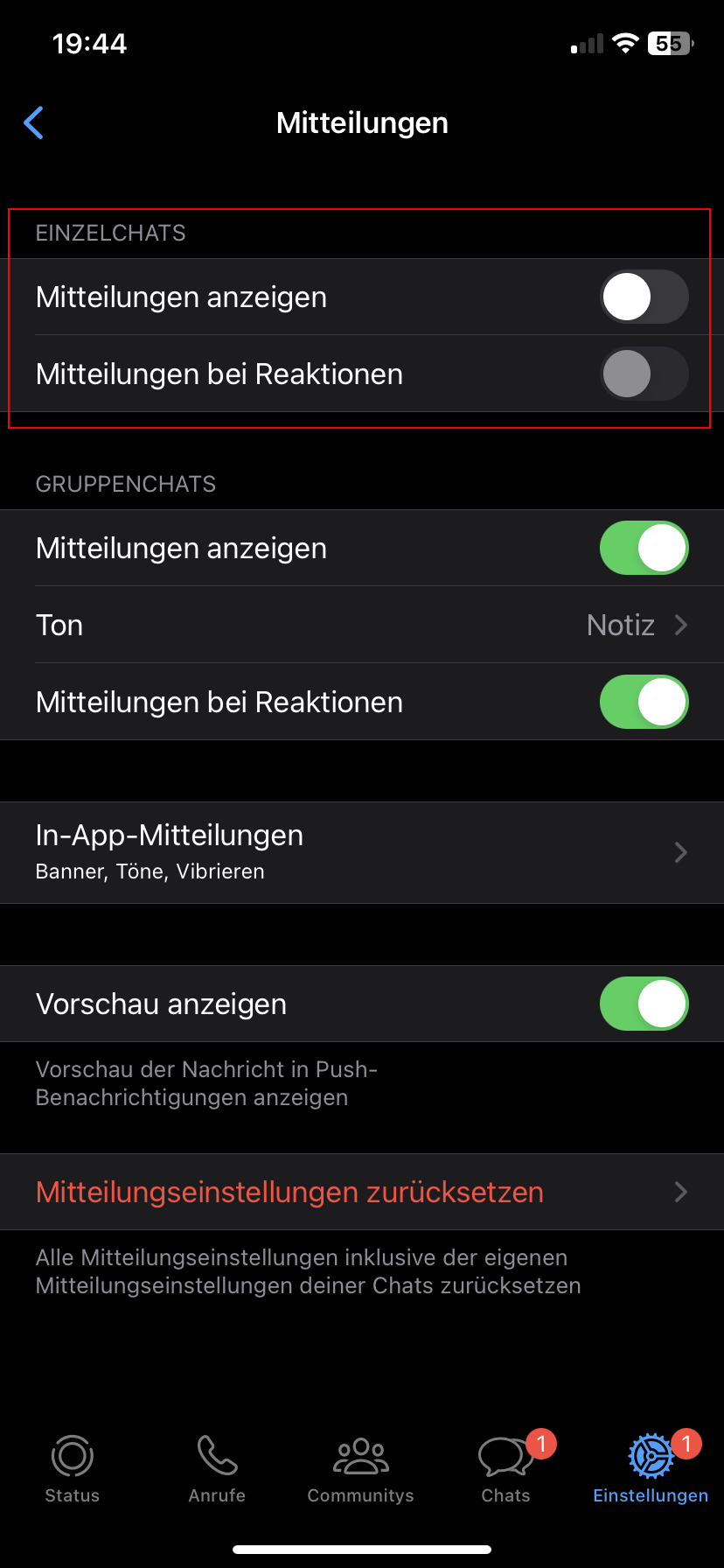Switch to the Status tab
The height and width of the screenshot is (1568, 724).
click(73, 1468)
